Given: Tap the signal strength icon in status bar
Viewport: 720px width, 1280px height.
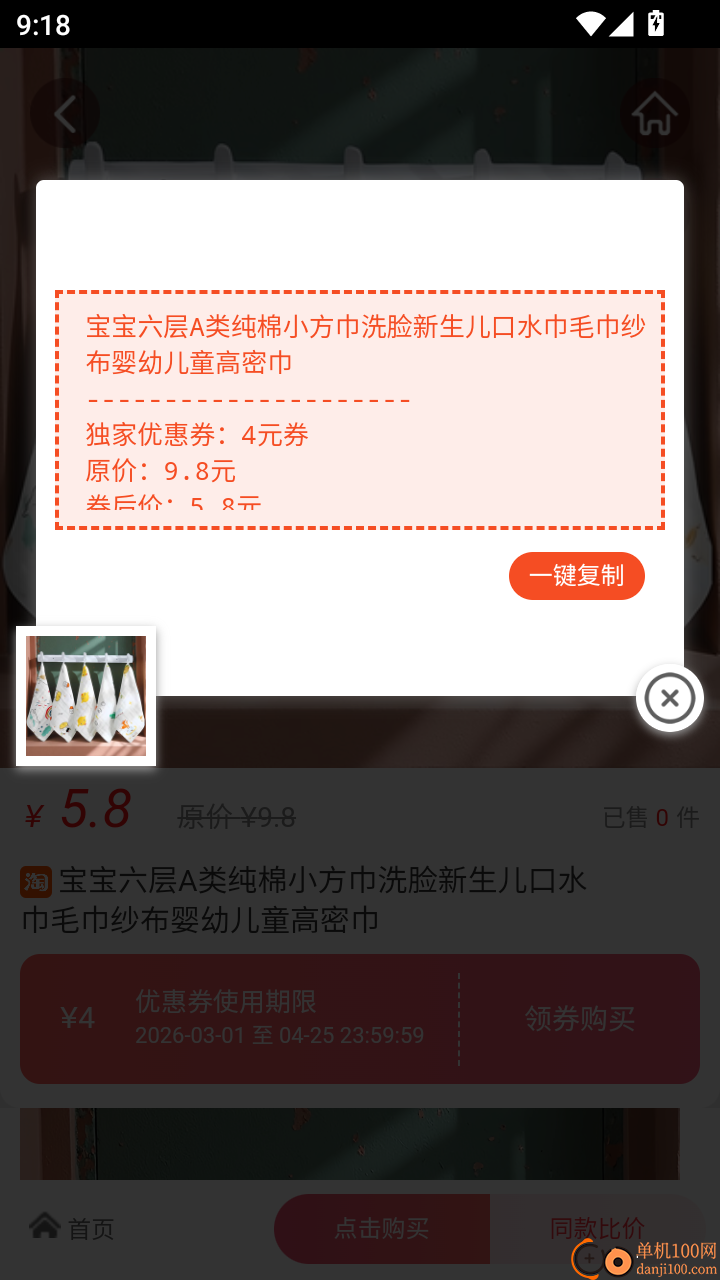Looking at the screenshot, I should [625, 24].
